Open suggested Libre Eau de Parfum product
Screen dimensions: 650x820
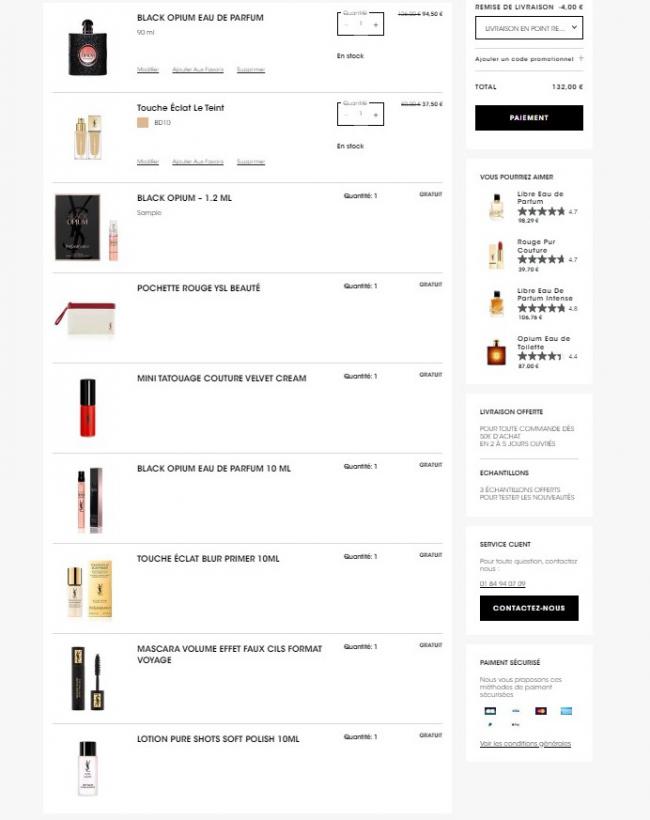click(x=539, y=197)
